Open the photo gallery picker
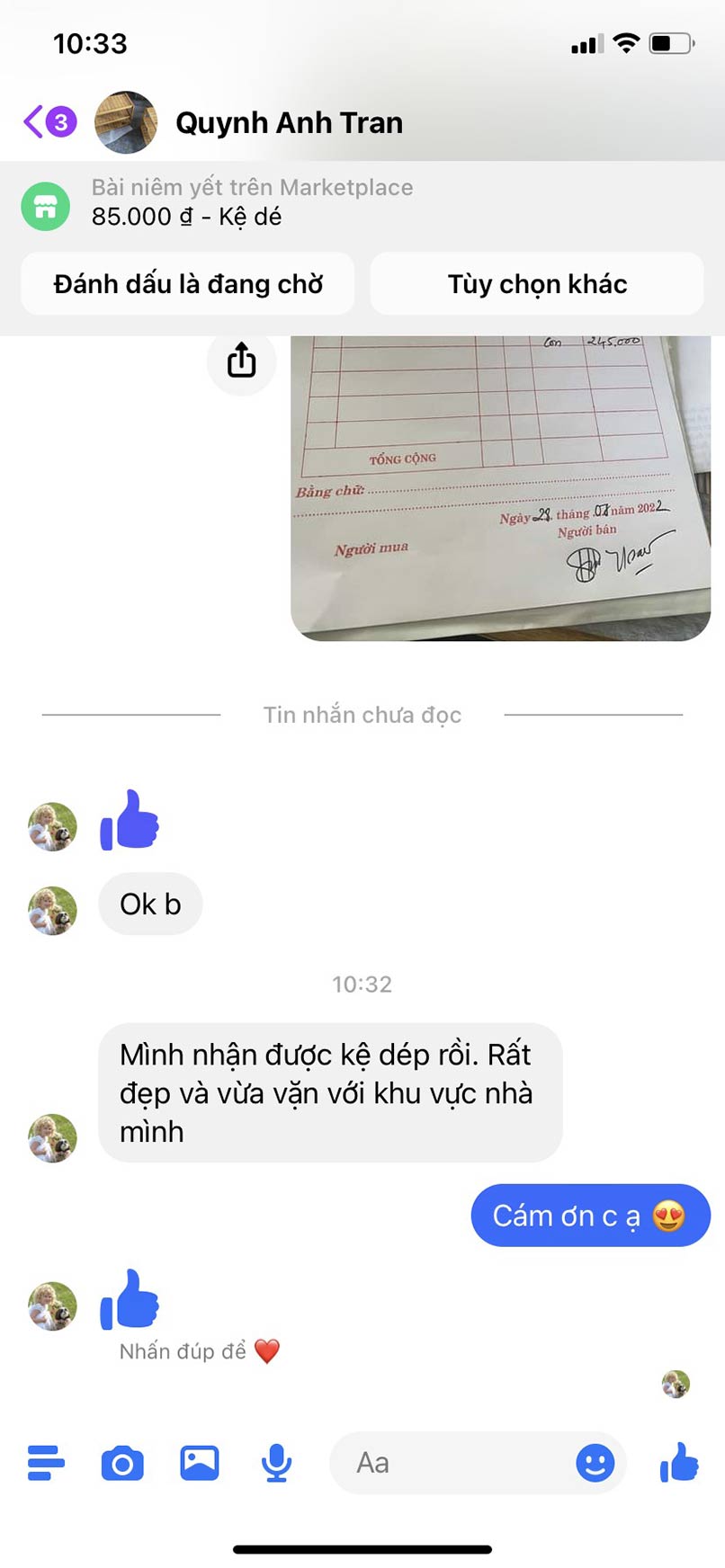 (200, 1463)
